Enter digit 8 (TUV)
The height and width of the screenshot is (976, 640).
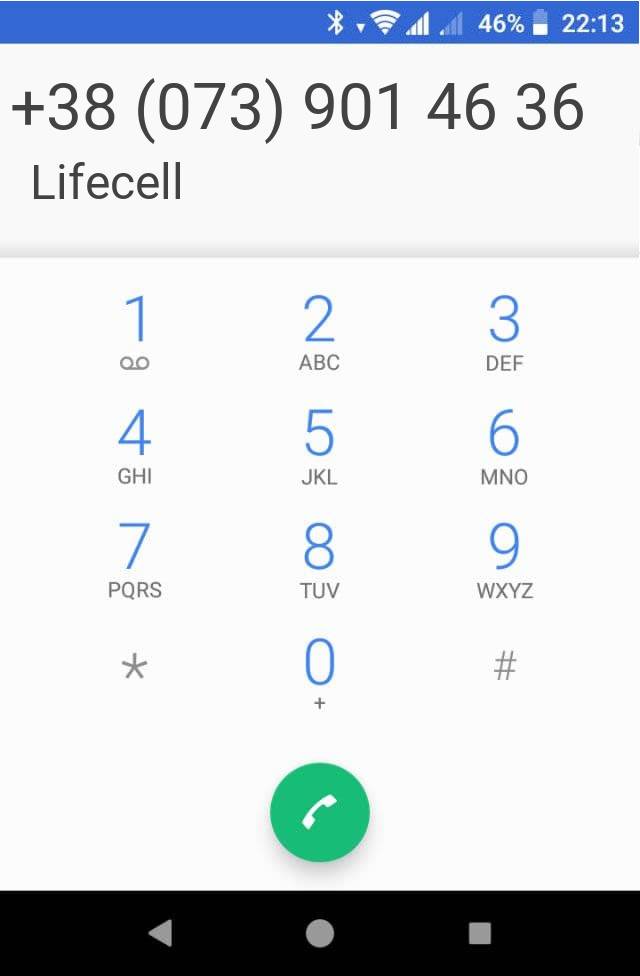[319, 559]
